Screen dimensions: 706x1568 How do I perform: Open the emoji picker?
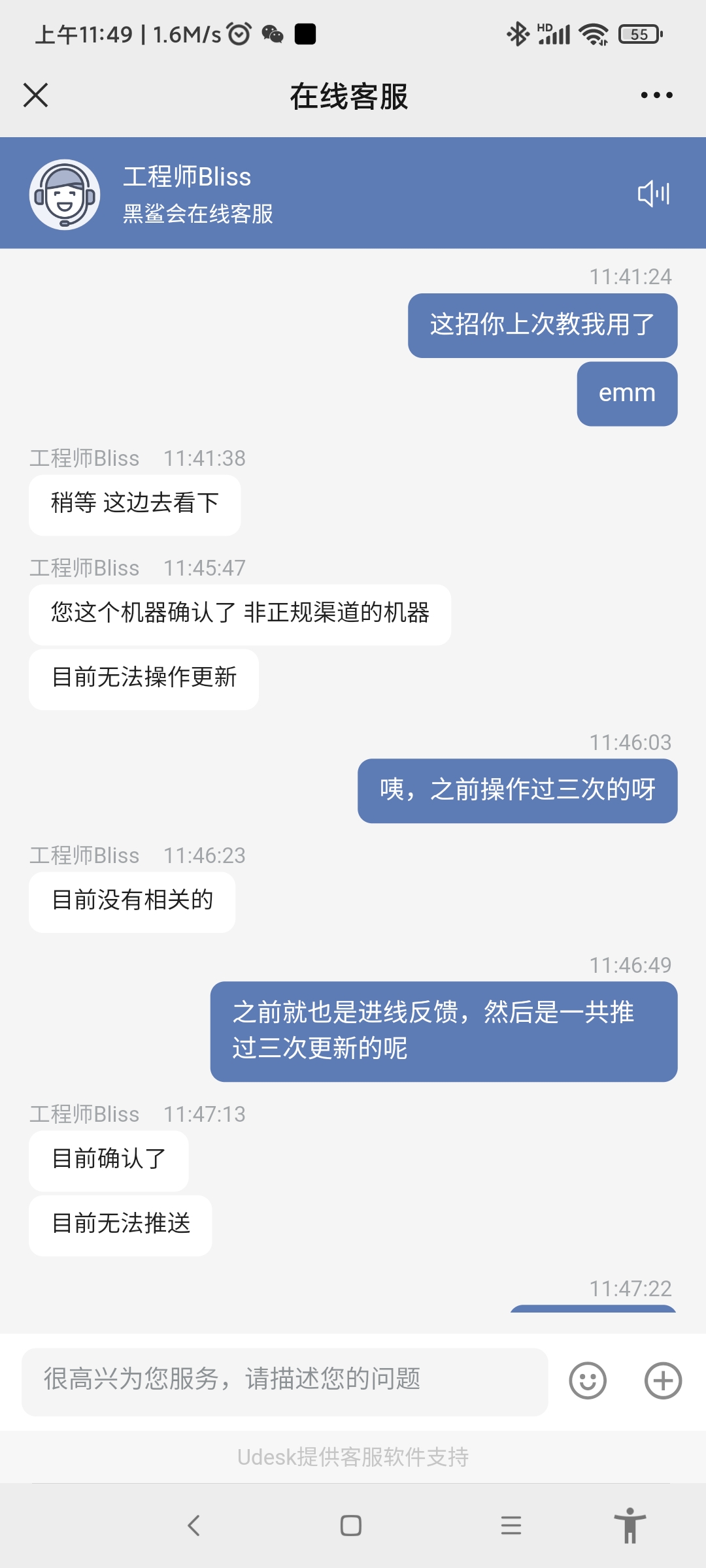click(x=588, y=1380)
